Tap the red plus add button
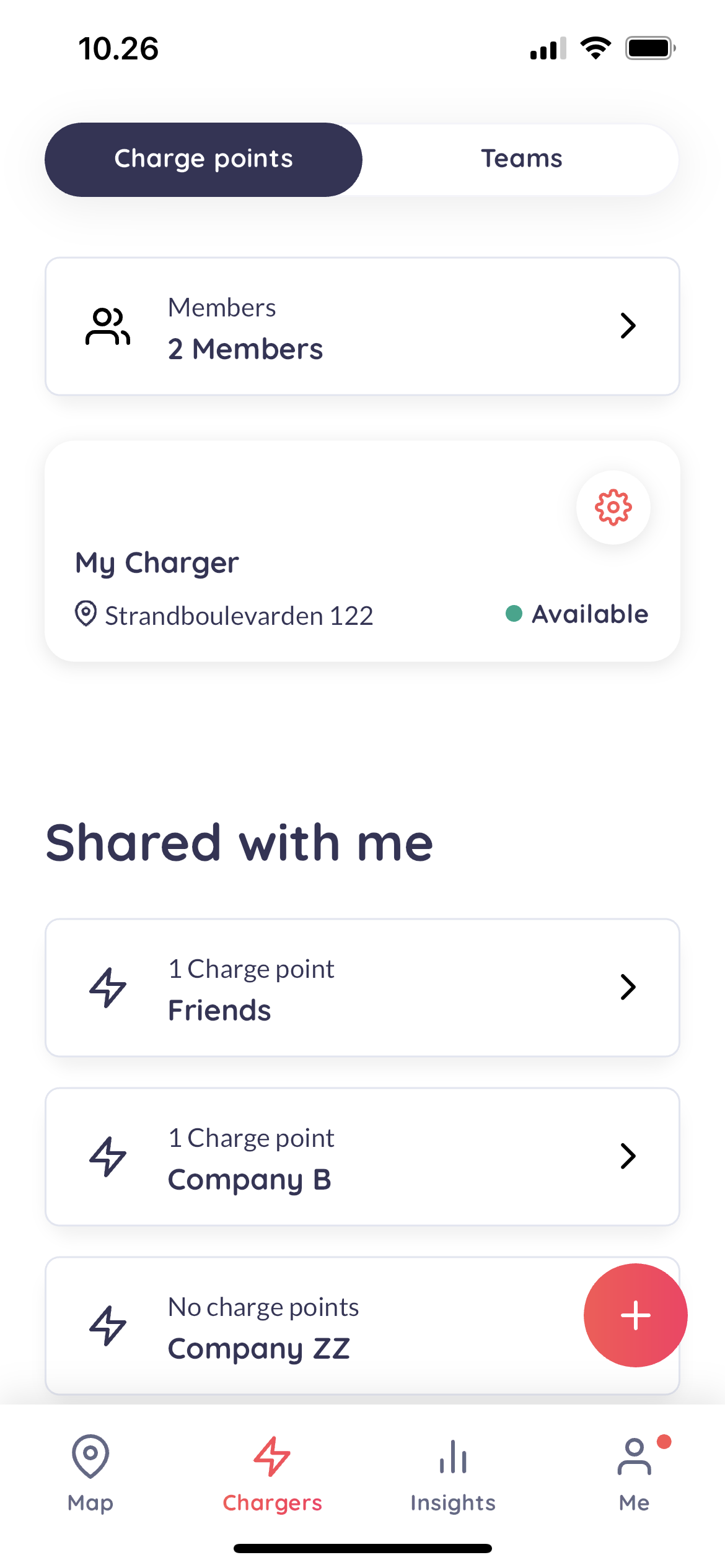 tap(635, 1315)
